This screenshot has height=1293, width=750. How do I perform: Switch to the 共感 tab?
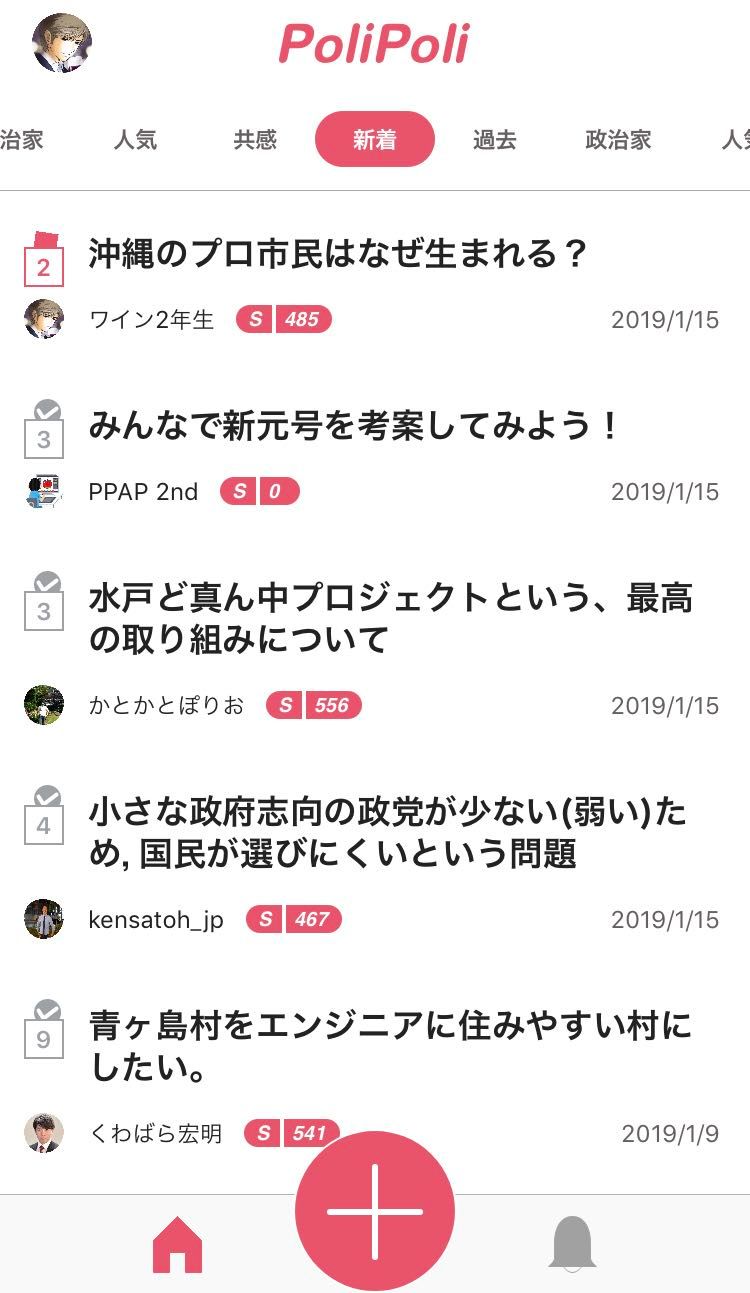[255, 140]
